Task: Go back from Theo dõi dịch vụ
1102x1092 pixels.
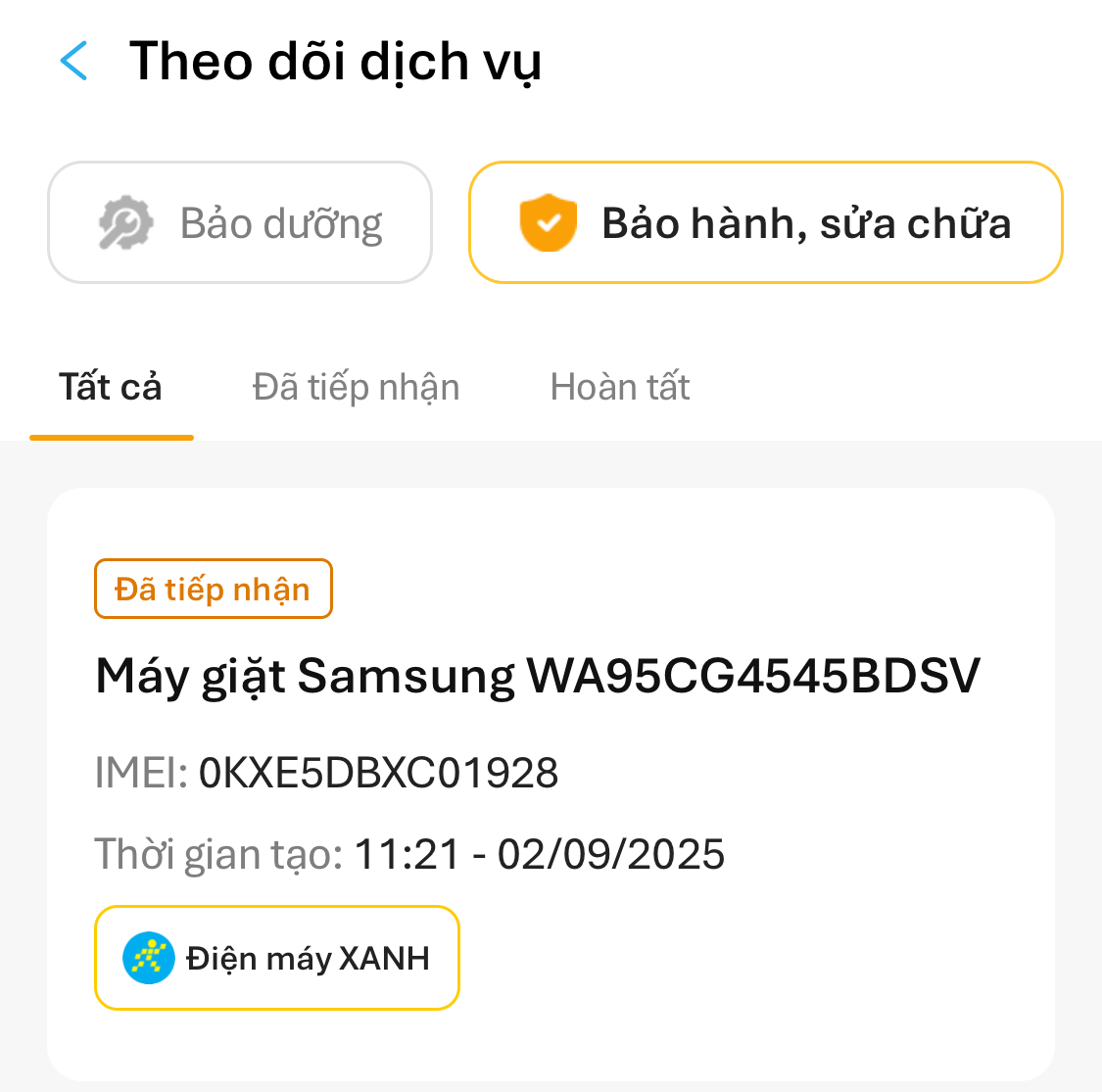Action: tap(74, 61)
